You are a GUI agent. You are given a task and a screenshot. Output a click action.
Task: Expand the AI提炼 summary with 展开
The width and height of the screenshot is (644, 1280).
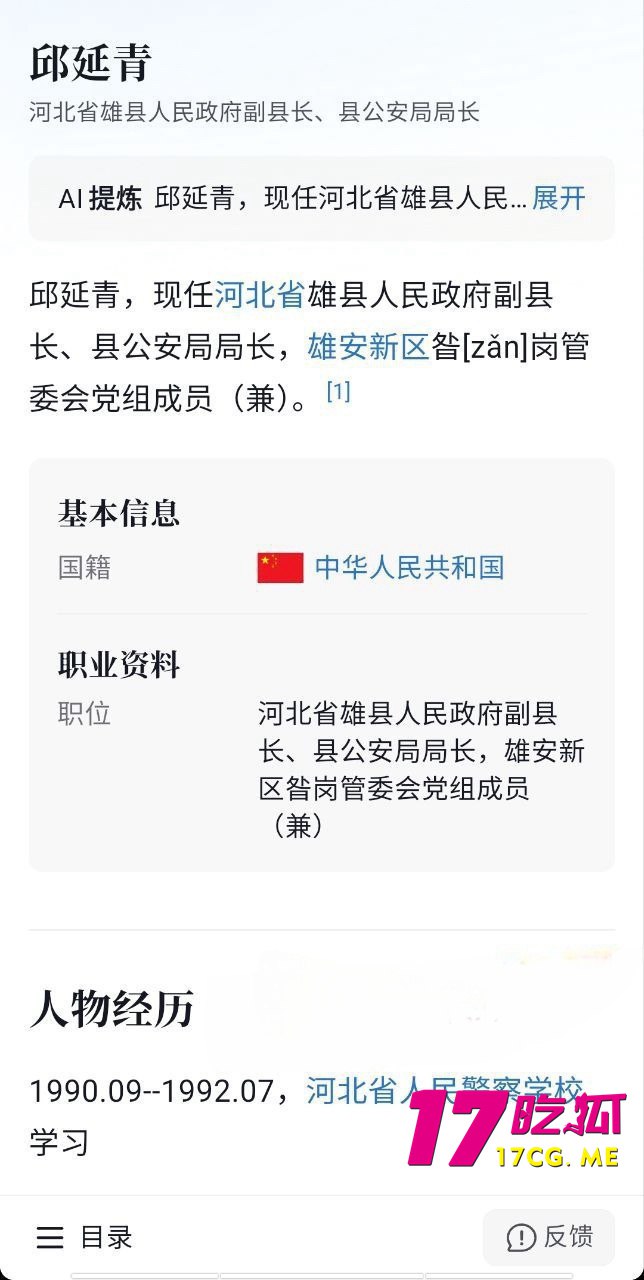[x=558, y=198]
